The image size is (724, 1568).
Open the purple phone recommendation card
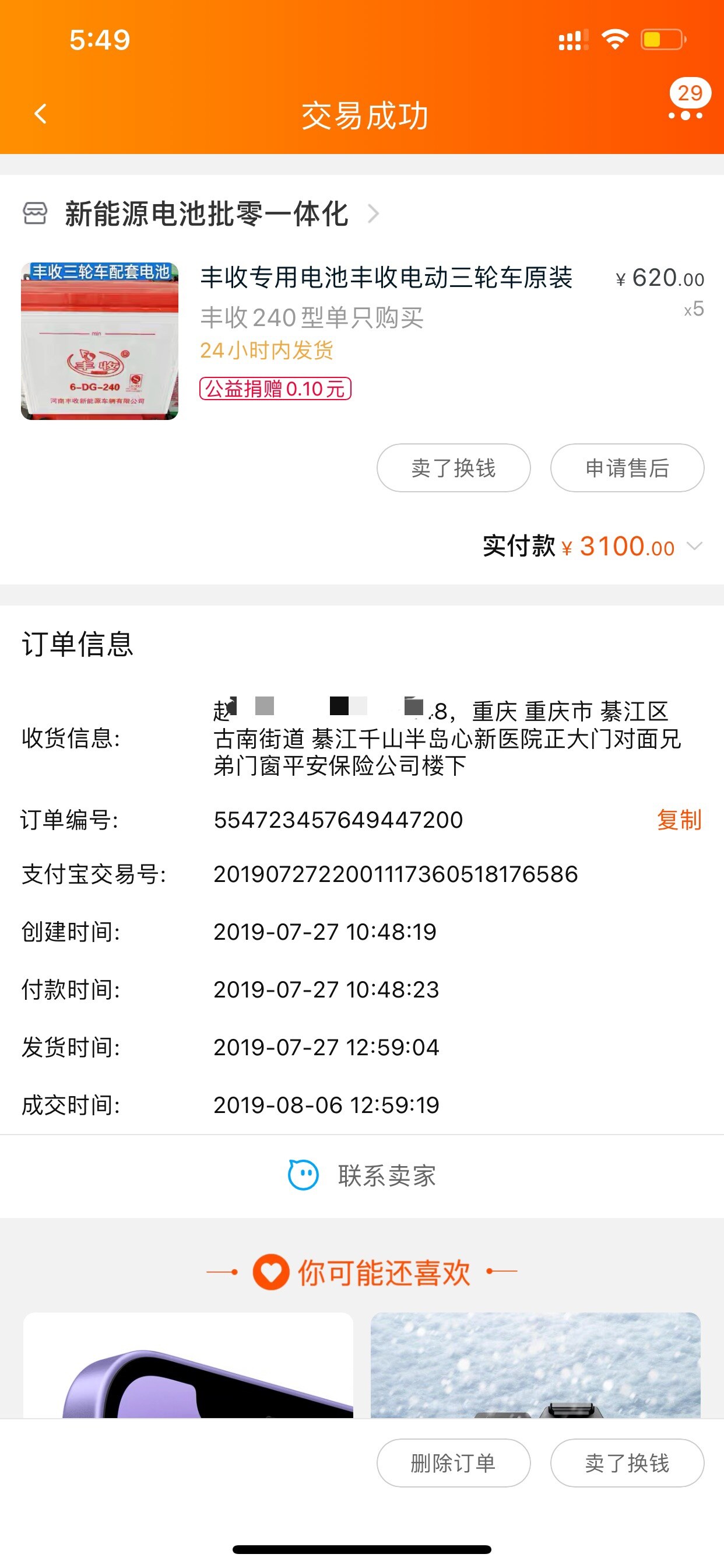pyautogui.click(x=188, y=1366)
